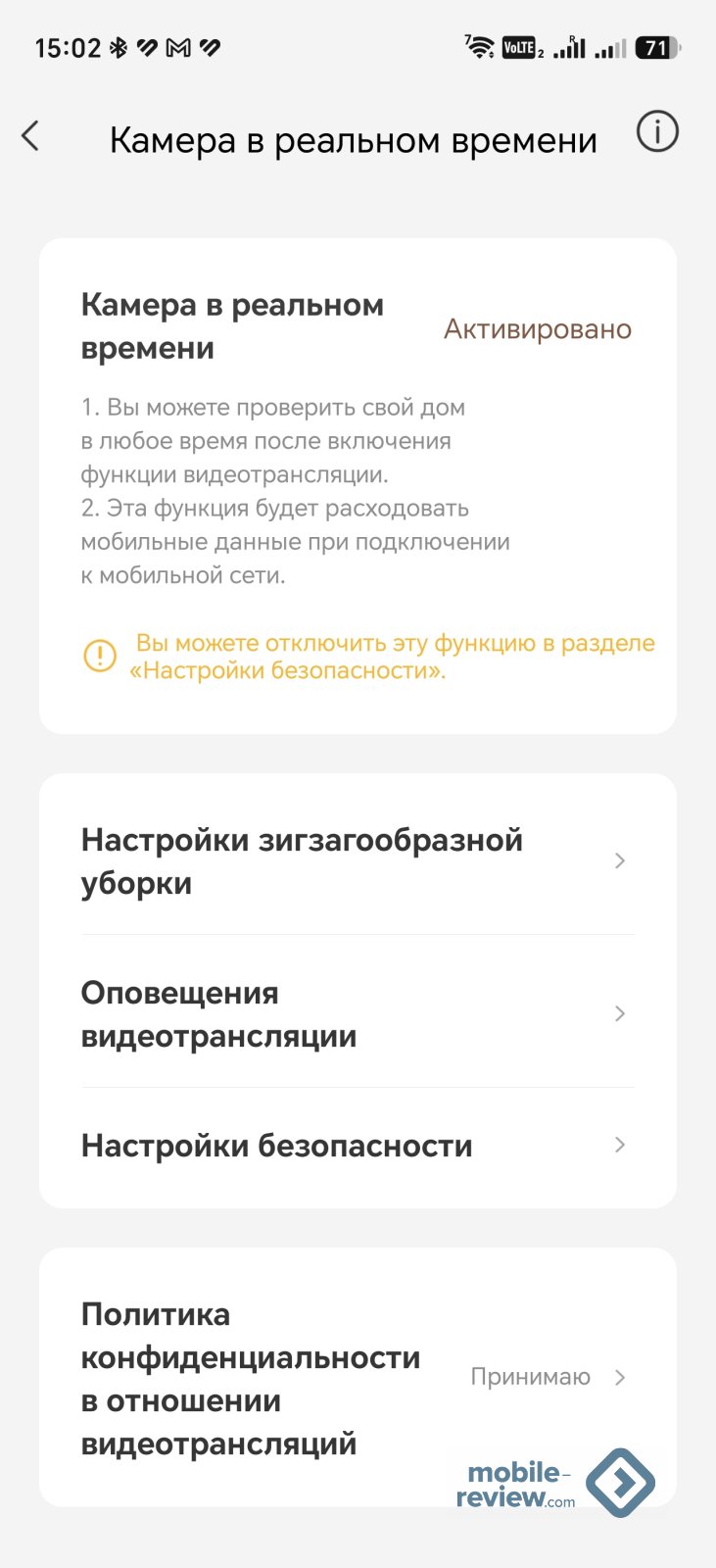Tap the Активировано status label
The image size is (716, 1568).
click(x=538, y=329)
